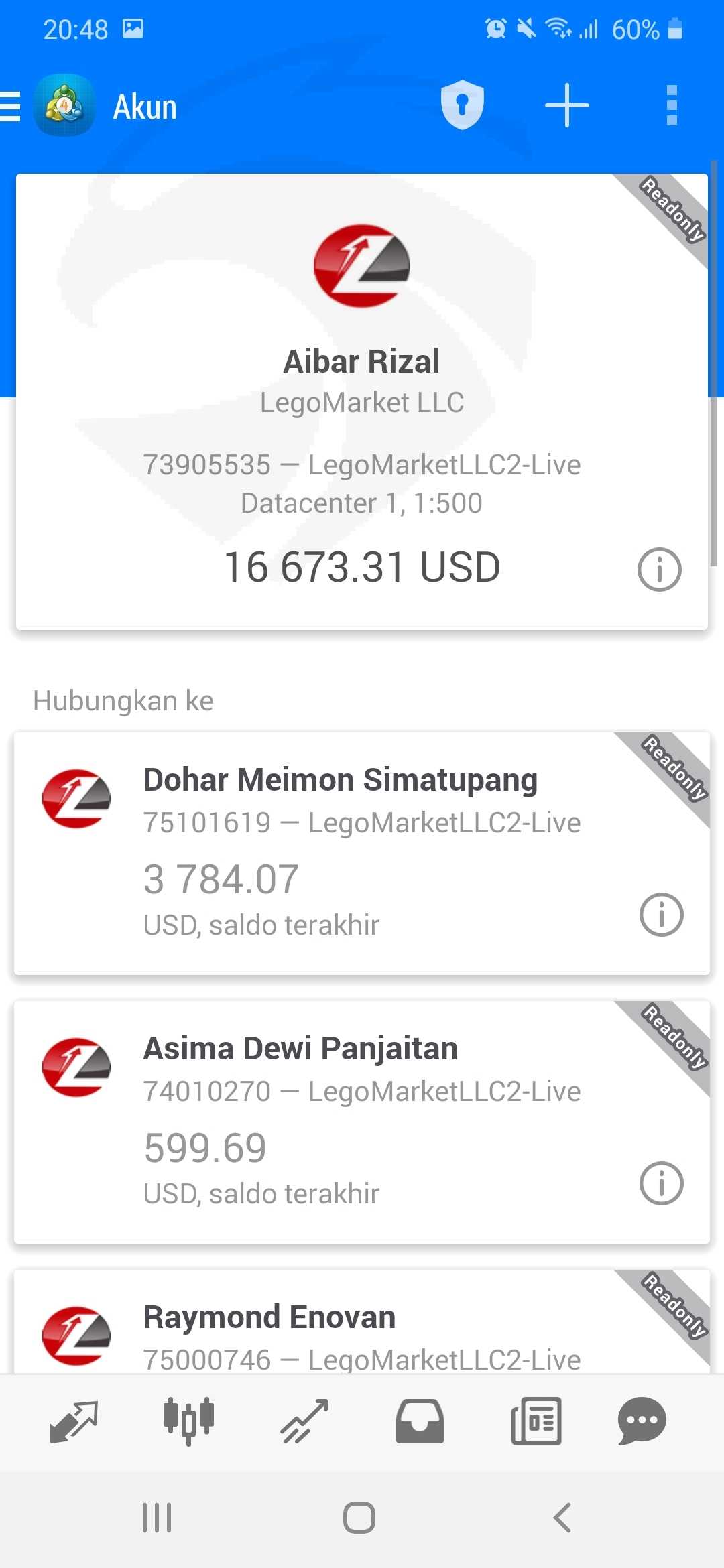
Task: View info for Dohar Meimon Simatupang
Action: (x=661, y=915)
